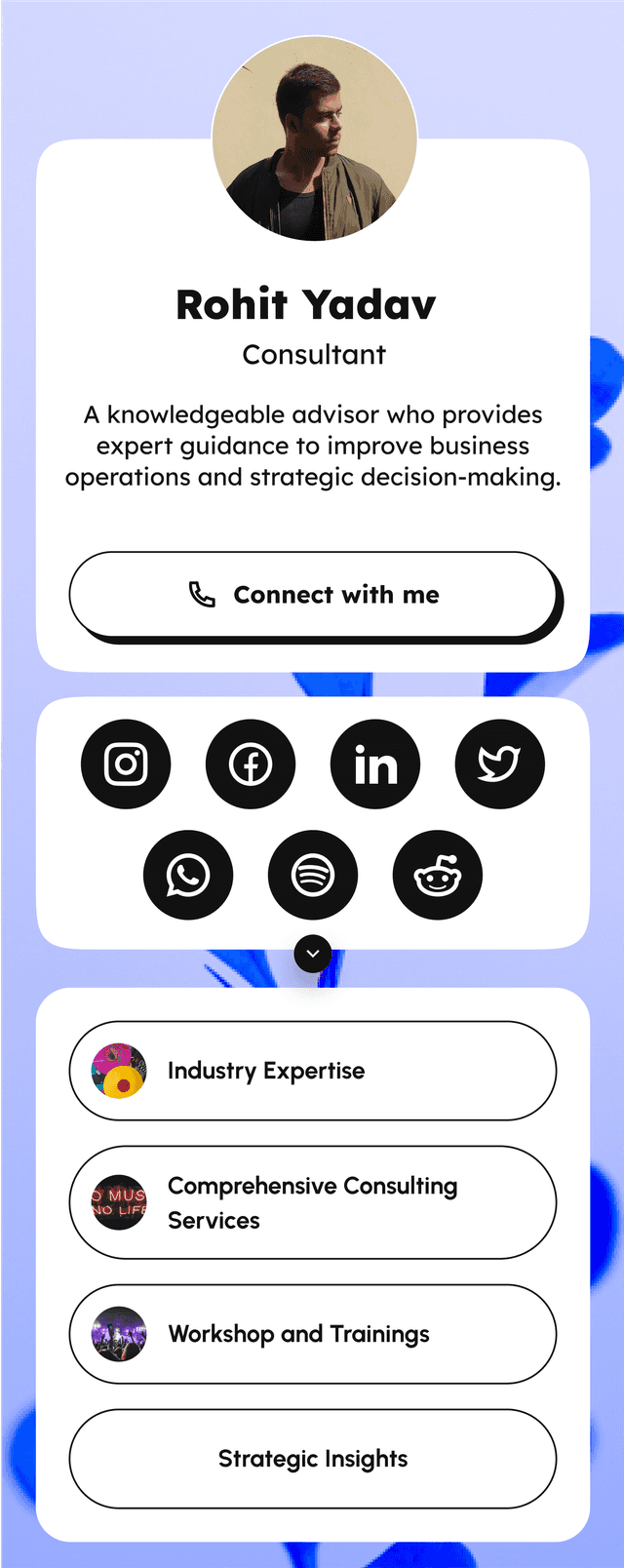Open the Industry Expertise link
624x1568 pixels.
(312, 1071)
